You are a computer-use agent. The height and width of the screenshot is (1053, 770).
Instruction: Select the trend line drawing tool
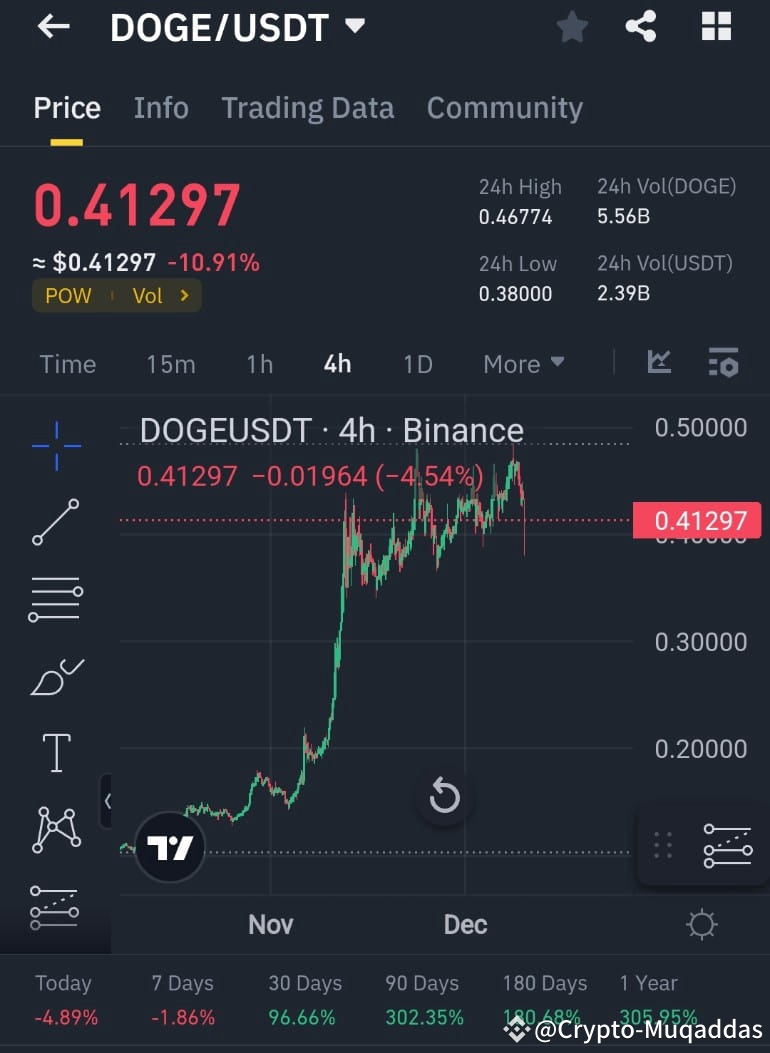[55, 523]
